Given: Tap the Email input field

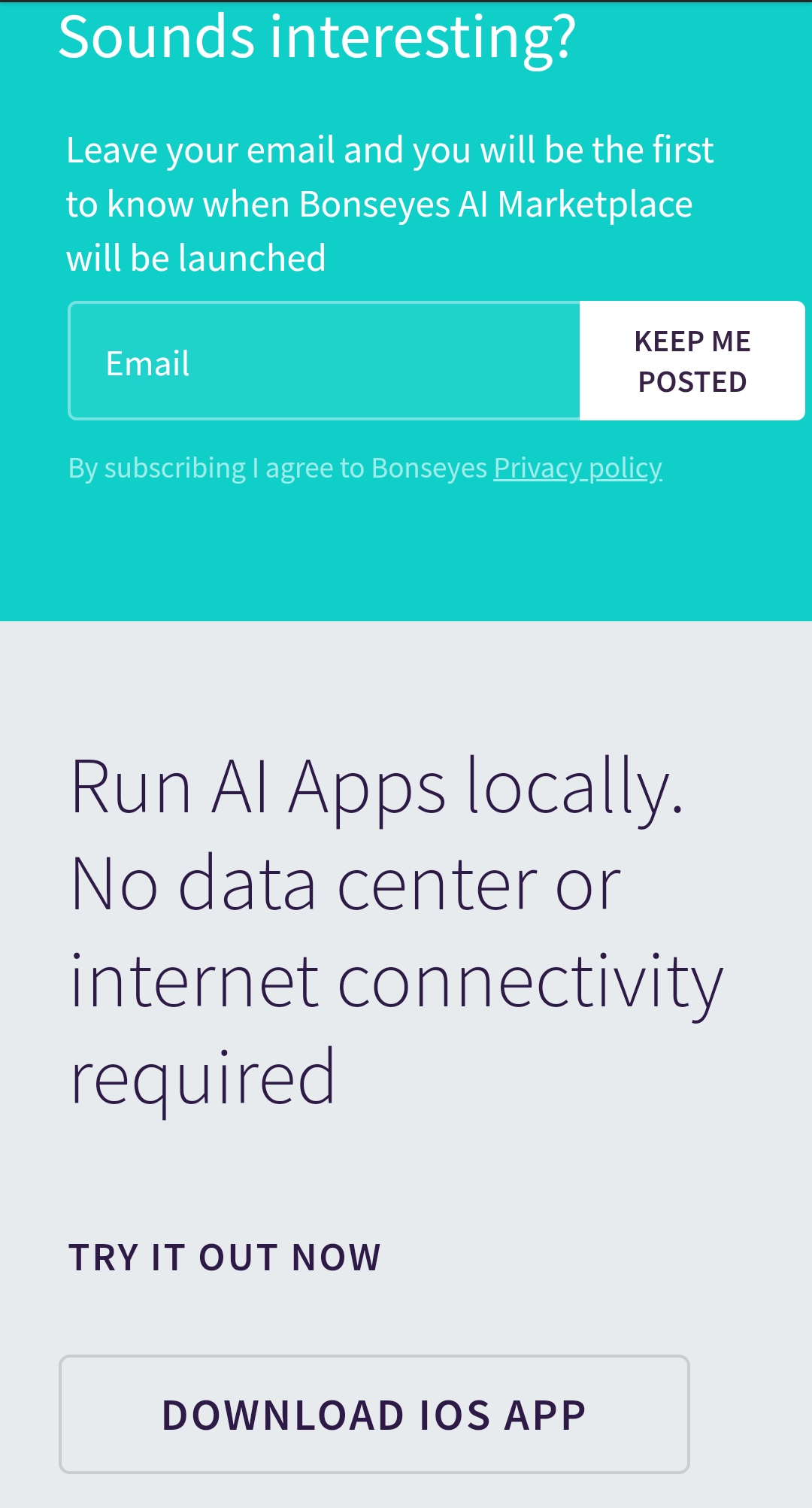Looking at the screenshot, I should (325, 362).
